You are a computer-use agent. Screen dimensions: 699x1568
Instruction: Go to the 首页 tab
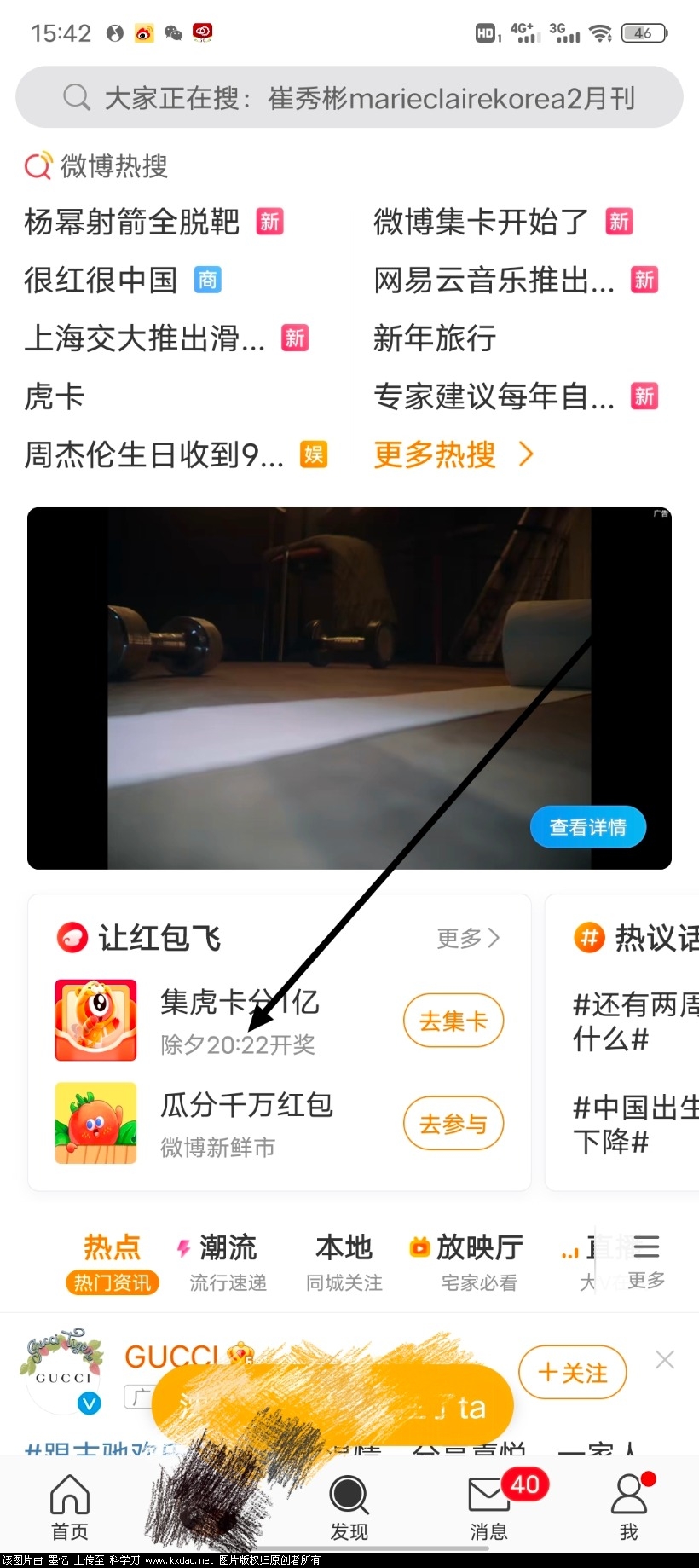coord(70,1507)
